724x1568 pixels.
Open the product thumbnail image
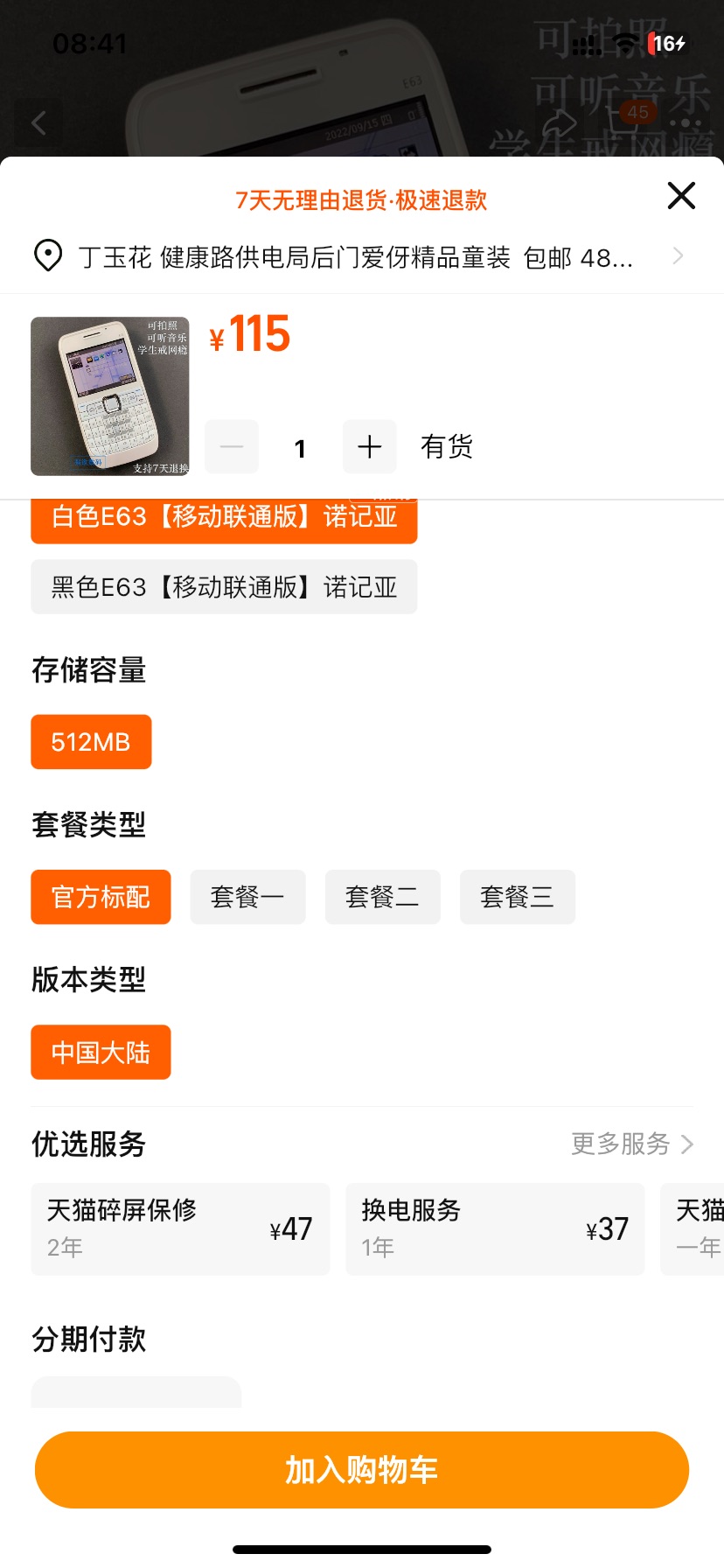[x=110, y=396]
